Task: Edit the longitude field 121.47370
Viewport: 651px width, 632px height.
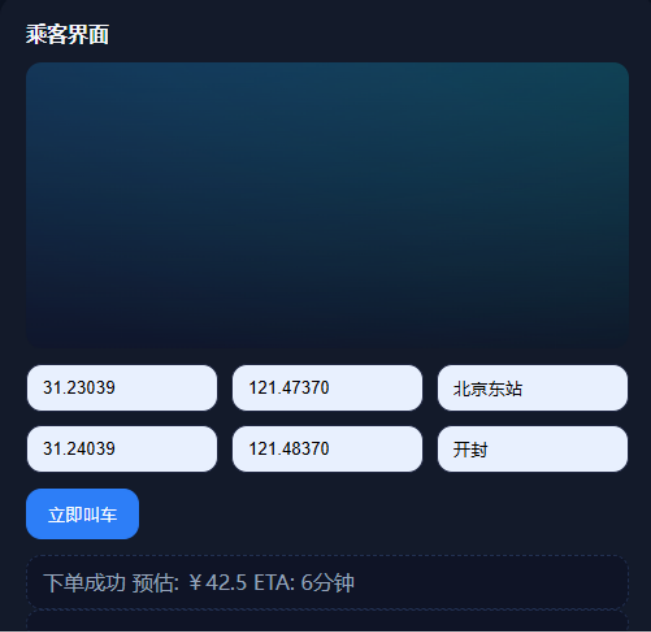Action: pos(327,388)
